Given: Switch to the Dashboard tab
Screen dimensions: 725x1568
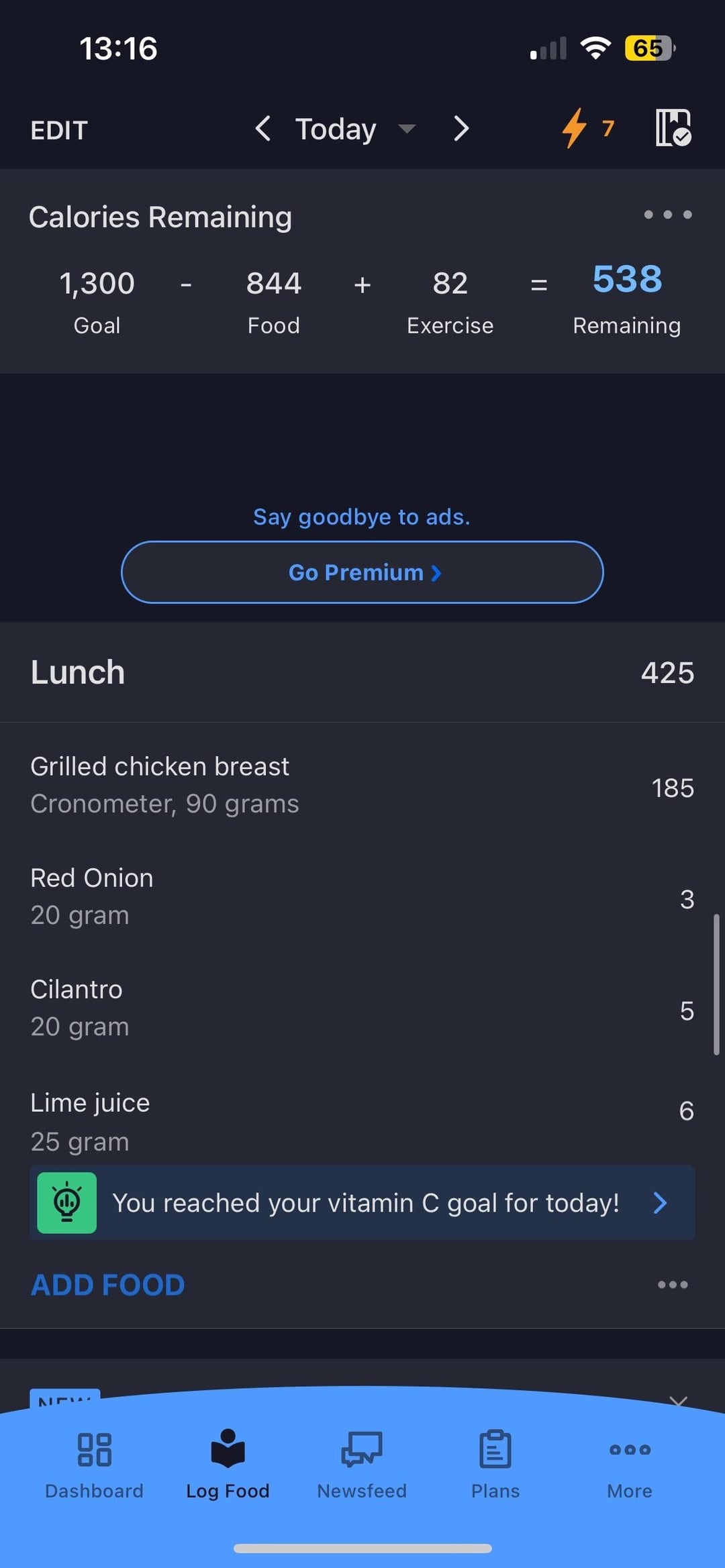Looking at the screenshot, I should pyautogui.click(x=94, y=1464).
